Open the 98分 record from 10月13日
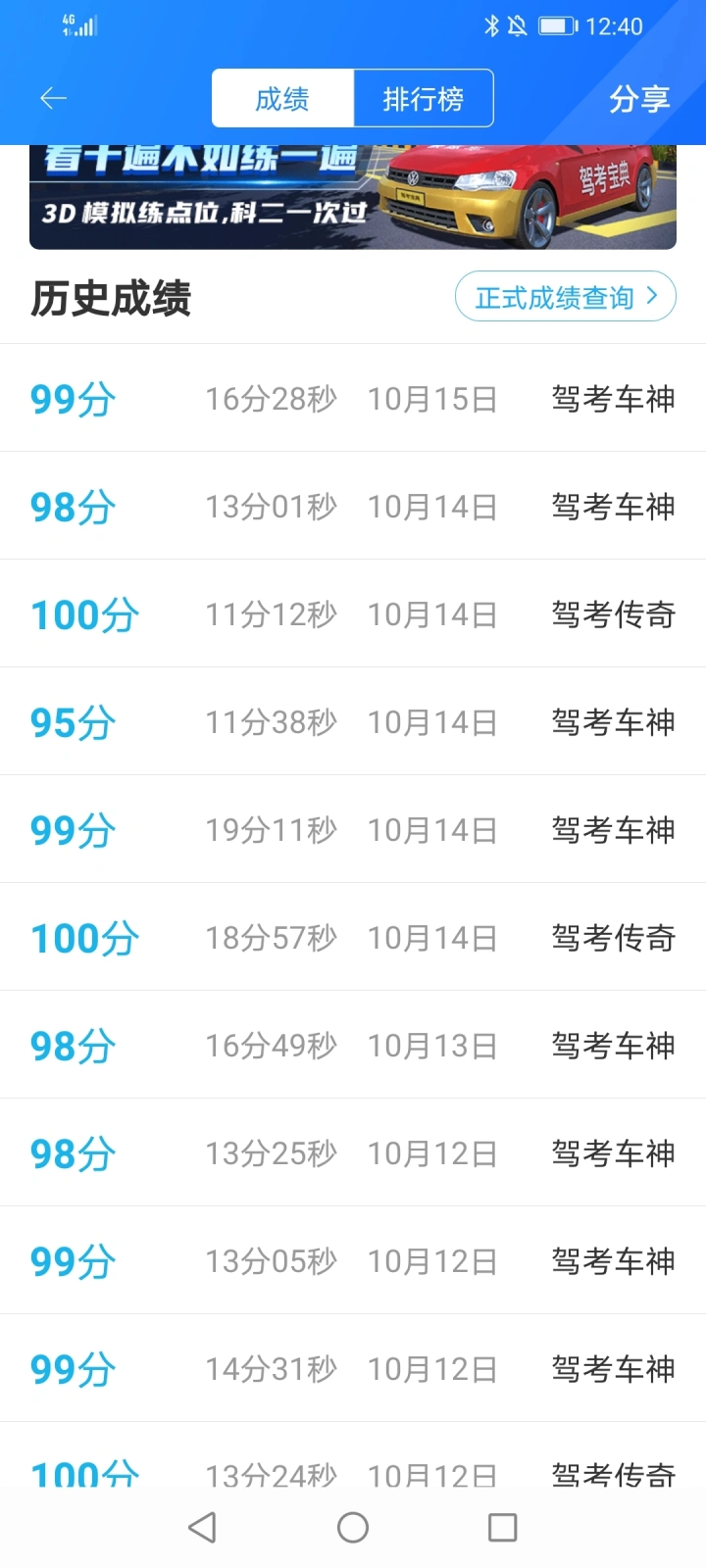The height and width of the screenshot is (1568, 706). [x=353, y=1045]
